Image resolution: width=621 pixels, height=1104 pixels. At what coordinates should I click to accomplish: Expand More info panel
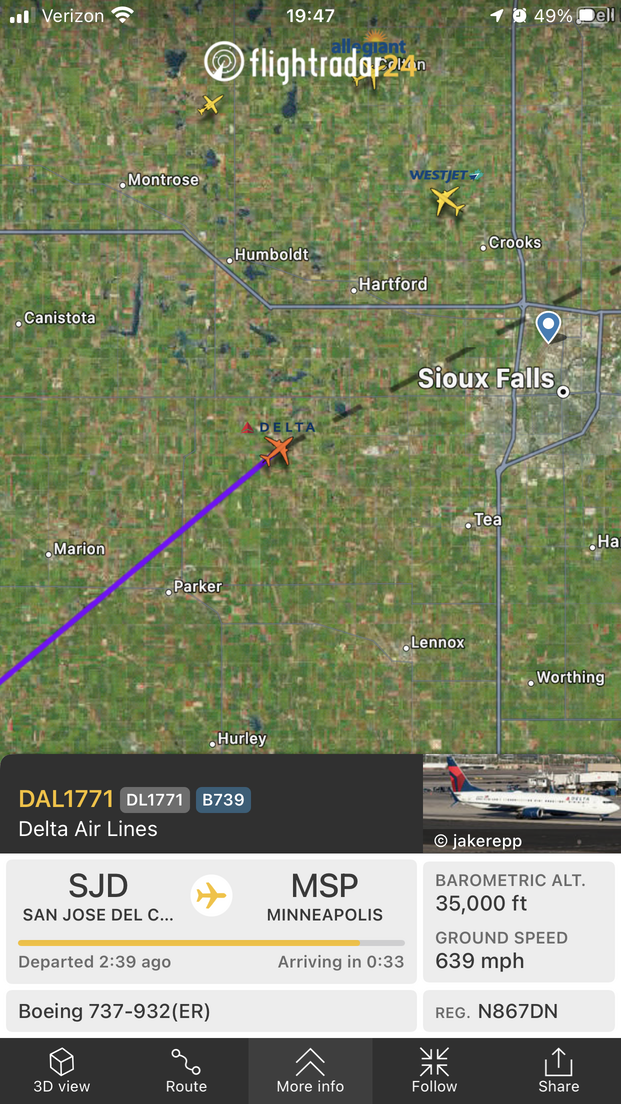[310, 1070]
